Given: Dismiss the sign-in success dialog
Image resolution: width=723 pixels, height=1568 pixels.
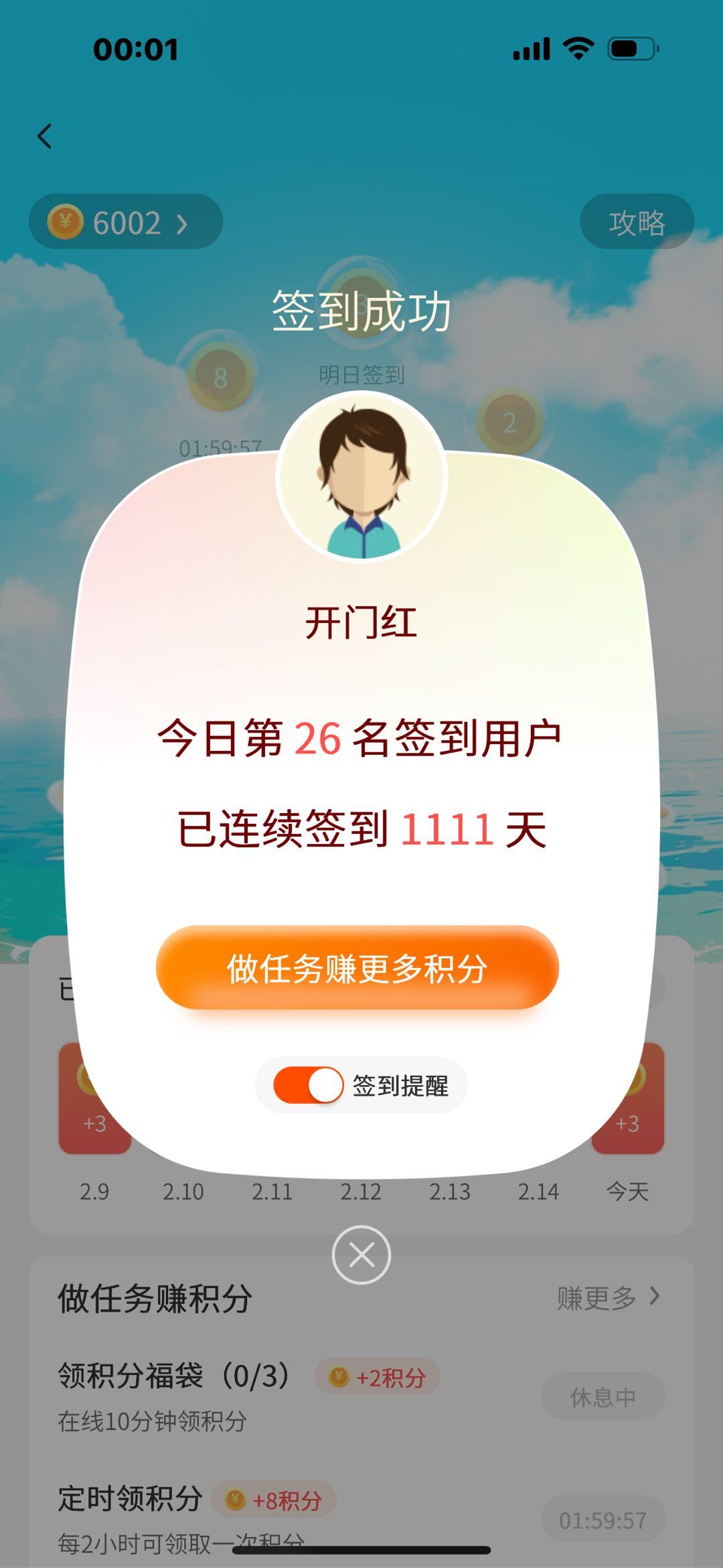Looking at the screenshot, I should pyautogui.click(x=361, y=1255).
